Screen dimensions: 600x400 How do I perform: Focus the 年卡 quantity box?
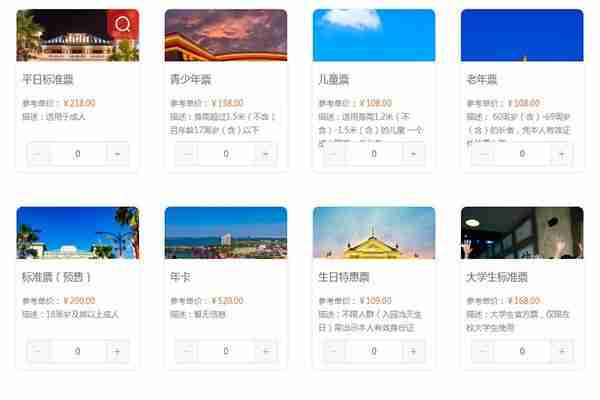[226, 351]
